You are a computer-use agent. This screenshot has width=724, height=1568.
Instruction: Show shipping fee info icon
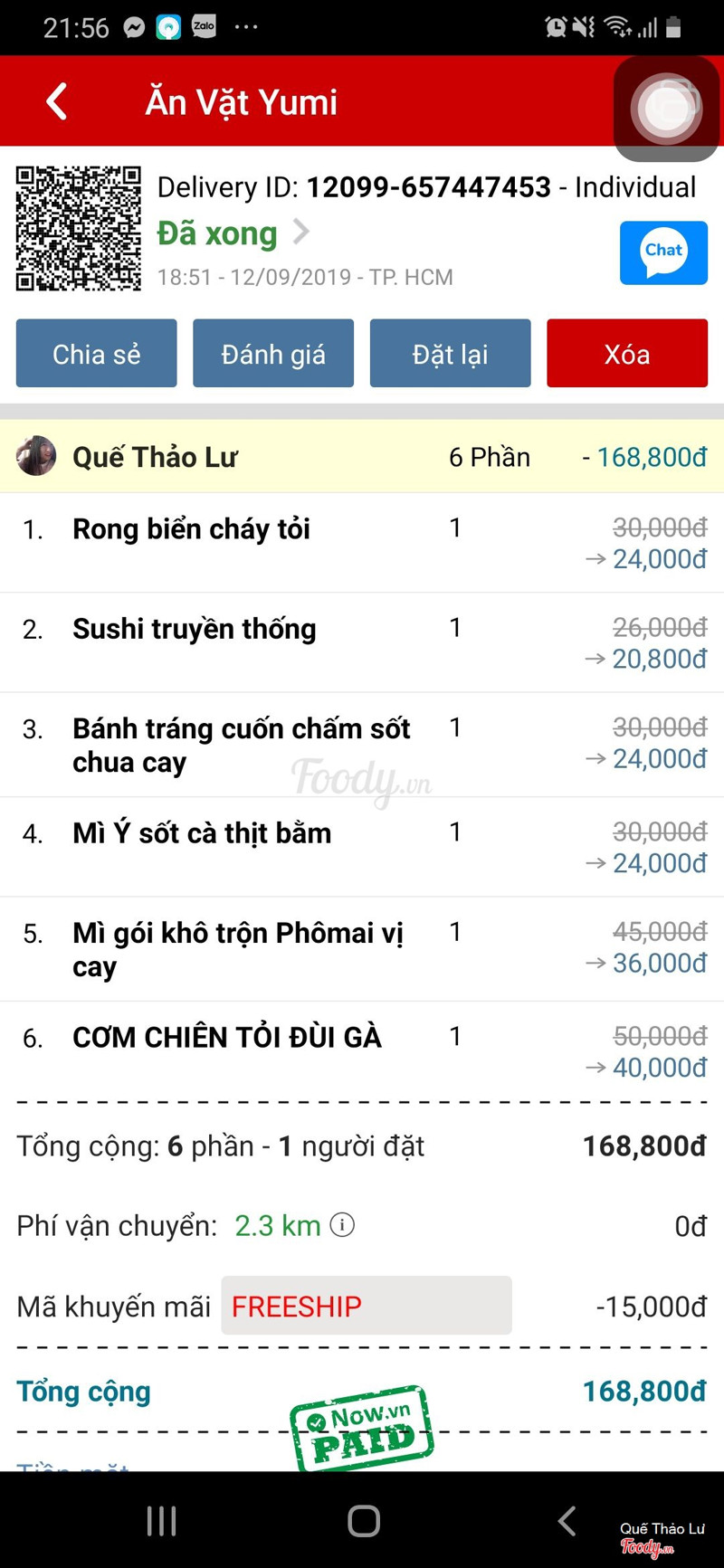(x=342, y=1225)
